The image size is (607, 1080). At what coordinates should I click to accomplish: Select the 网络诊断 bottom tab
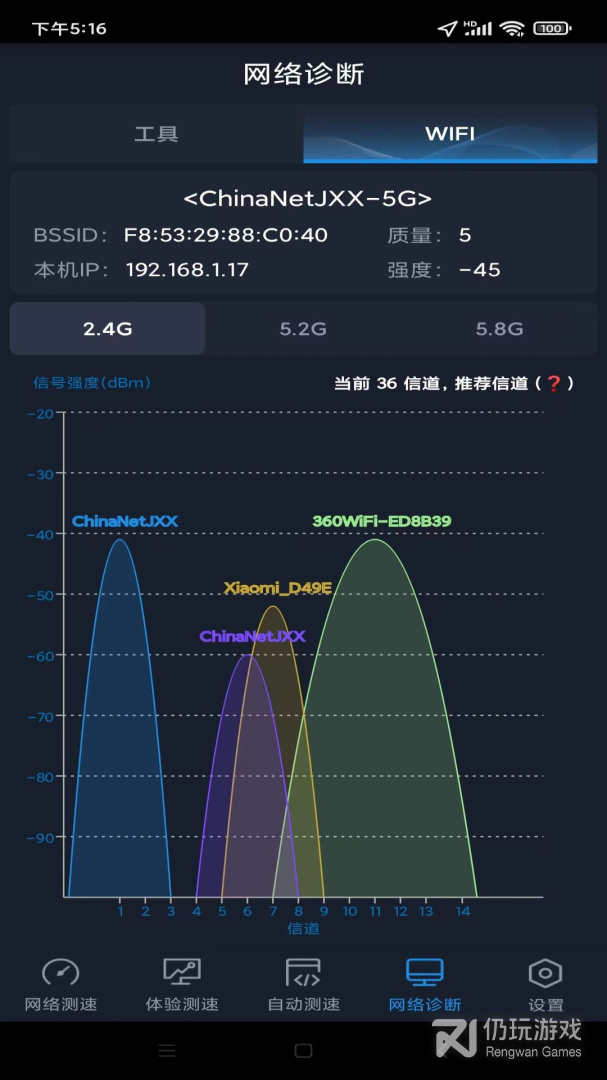tap(424, 985)
